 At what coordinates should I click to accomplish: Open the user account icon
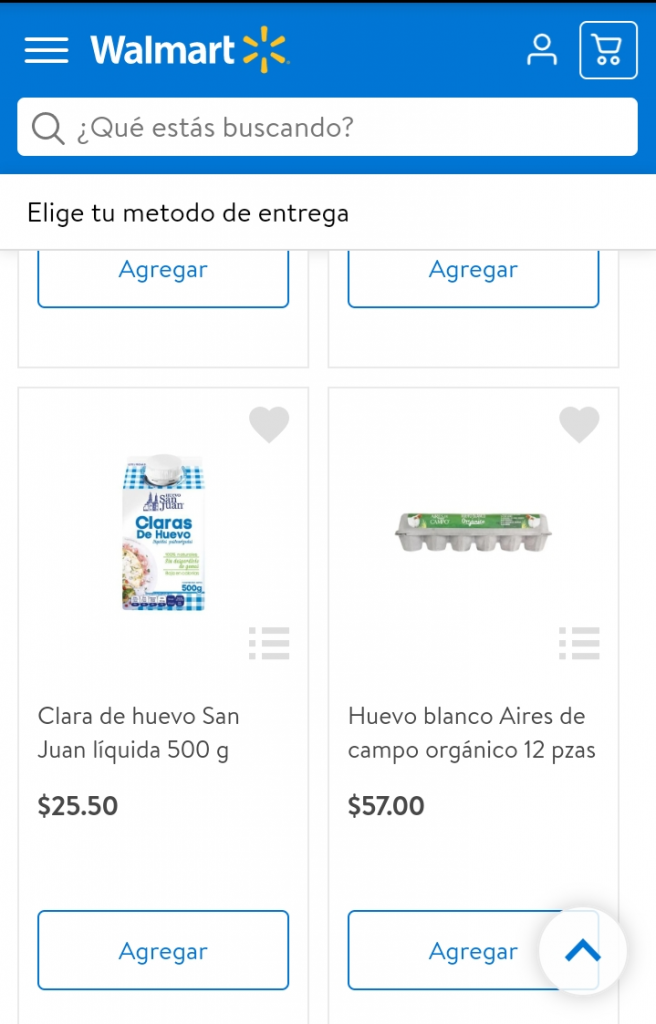click(x=542, y=50)
